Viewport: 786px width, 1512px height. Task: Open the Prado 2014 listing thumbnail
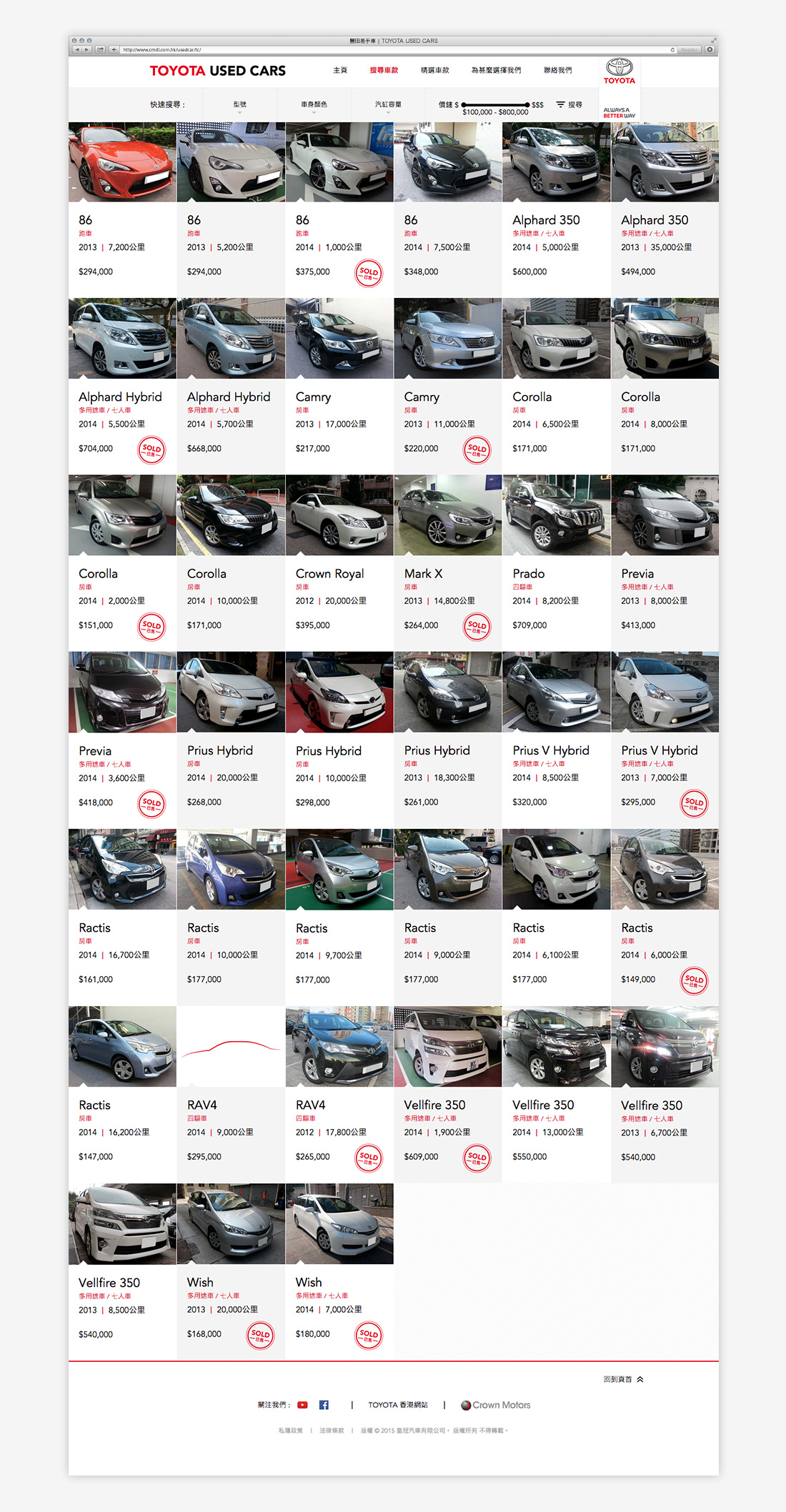tap(557, 514)
